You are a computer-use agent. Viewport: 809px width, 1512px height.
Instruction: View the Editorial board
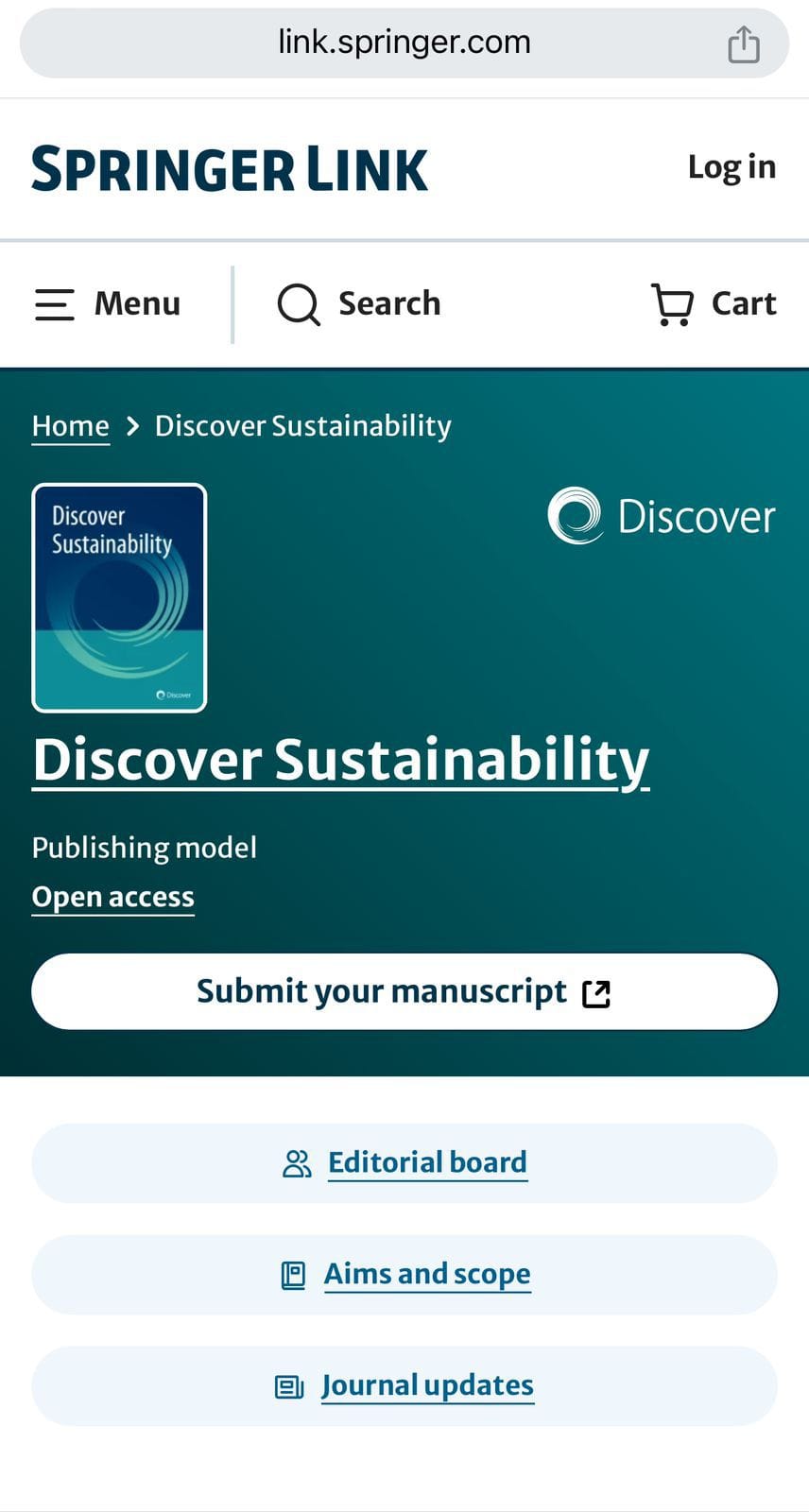point(404,1163)
